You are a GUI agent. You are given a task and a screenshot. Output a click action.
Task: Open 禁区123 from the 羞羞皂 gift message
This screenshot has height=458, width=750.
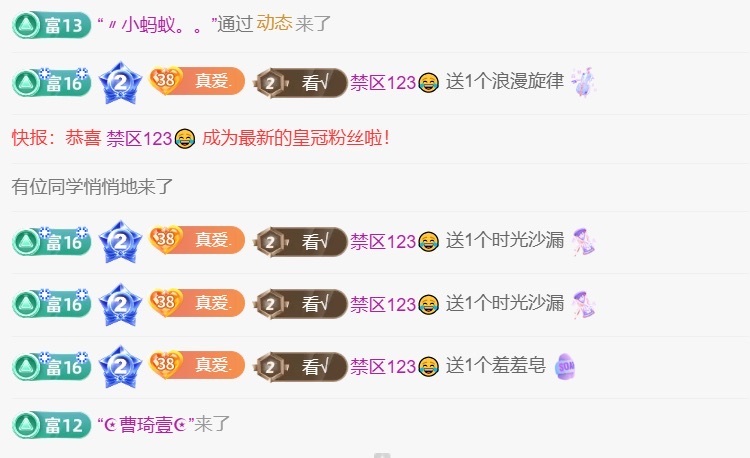pyautogui.click(x=385, y=367)
